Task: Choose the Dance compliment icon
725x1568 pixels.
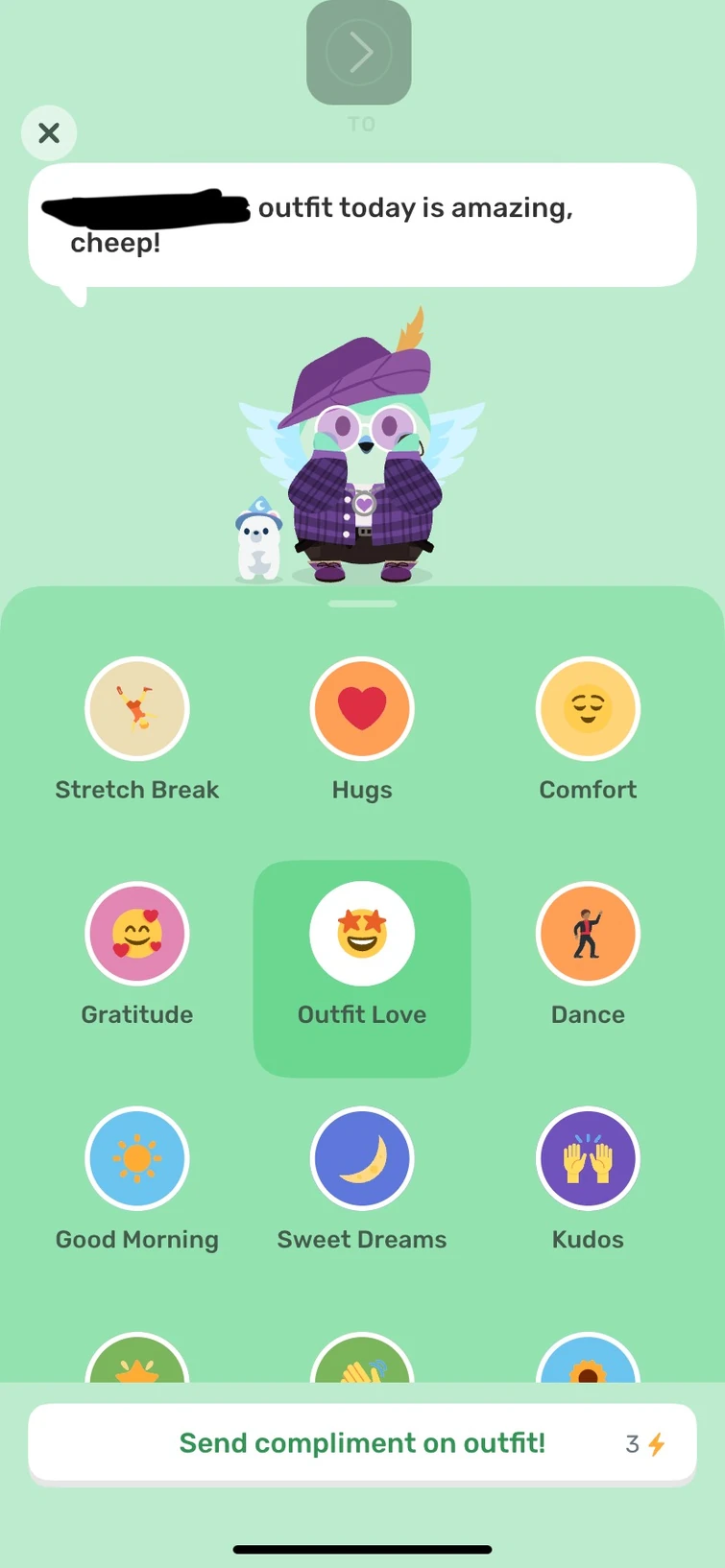Action: tap(588, 933)
